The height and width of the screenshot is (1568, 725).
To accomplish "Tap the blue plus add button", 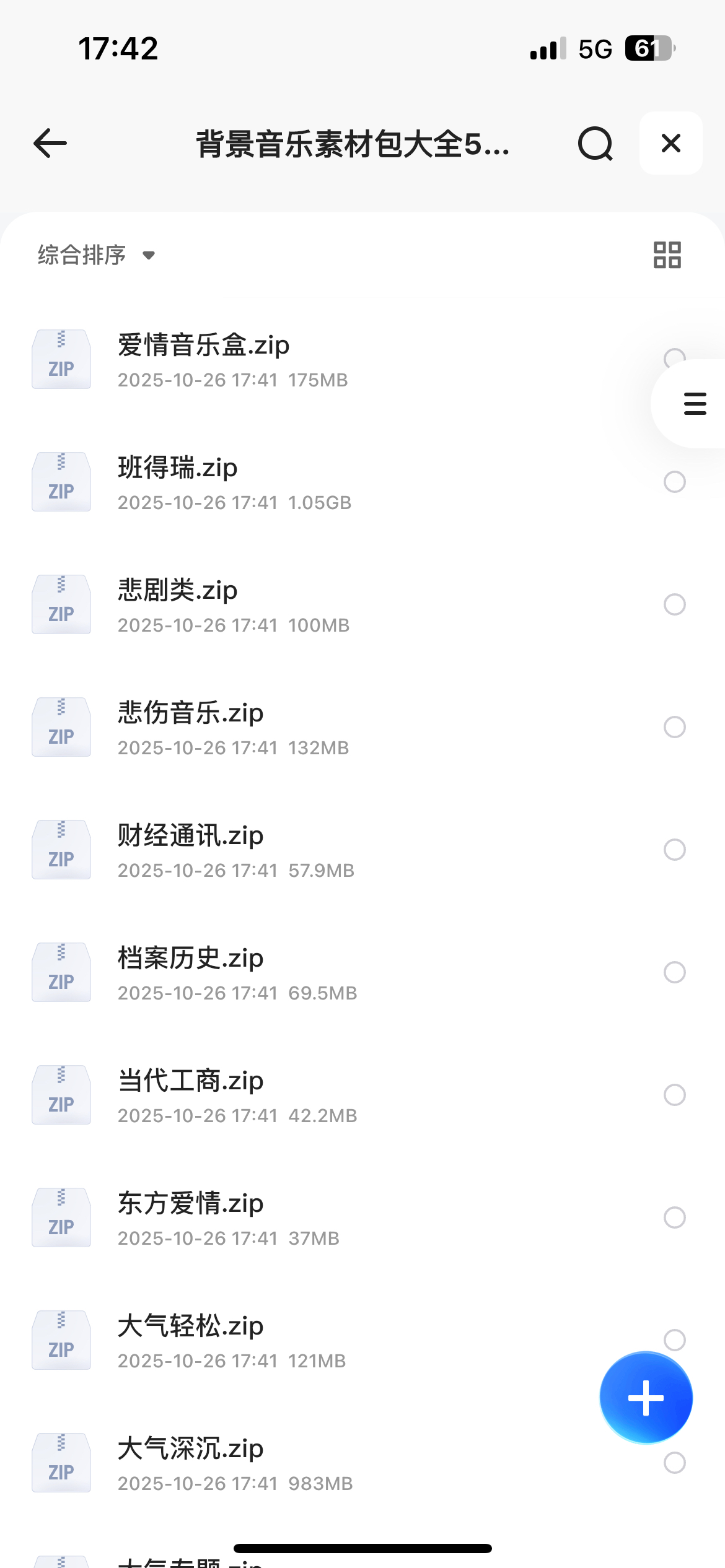I will [646, 1398].
